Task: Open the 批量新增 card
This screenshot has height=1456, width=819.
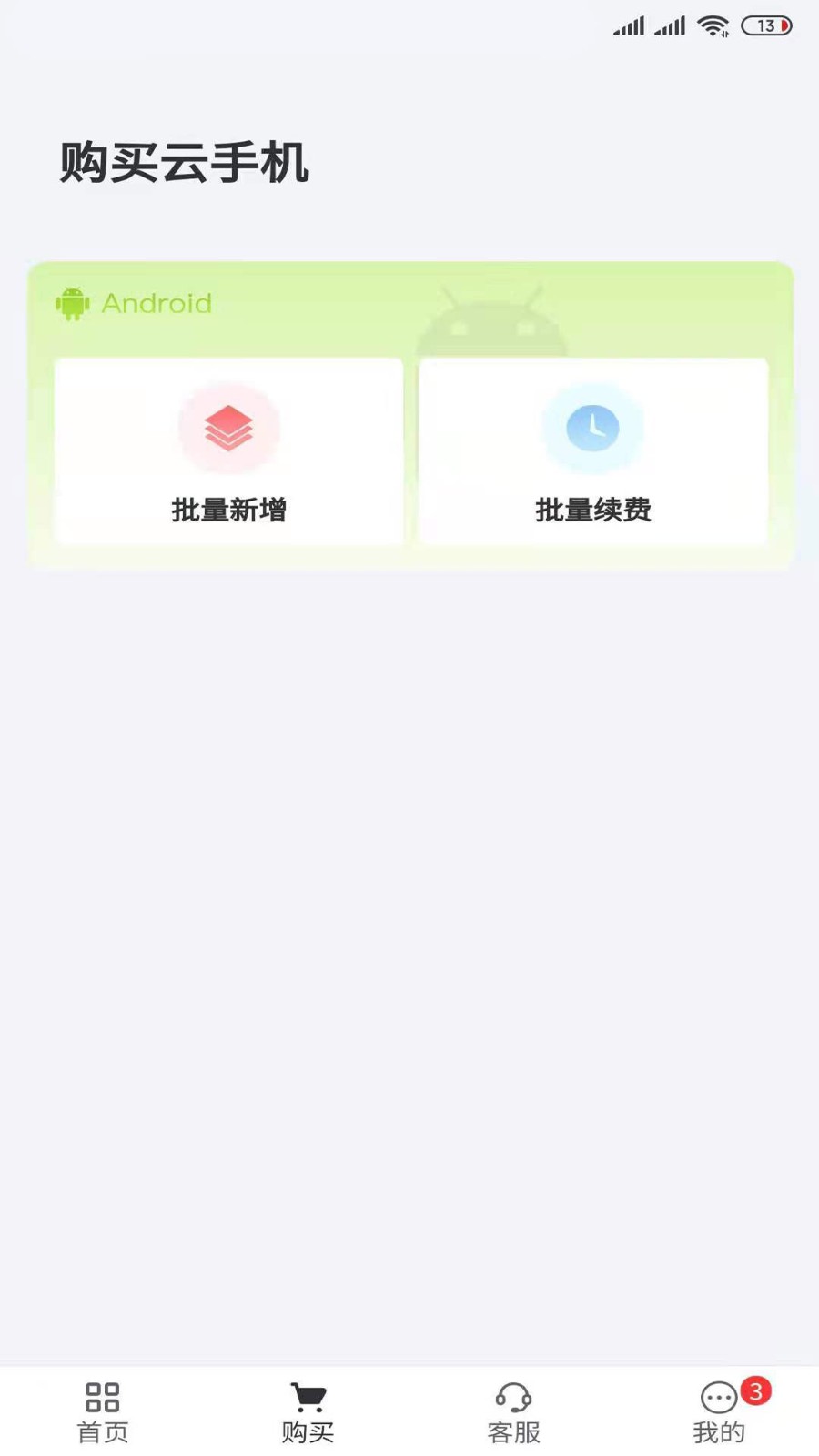Action: click(x=229, y=452)
